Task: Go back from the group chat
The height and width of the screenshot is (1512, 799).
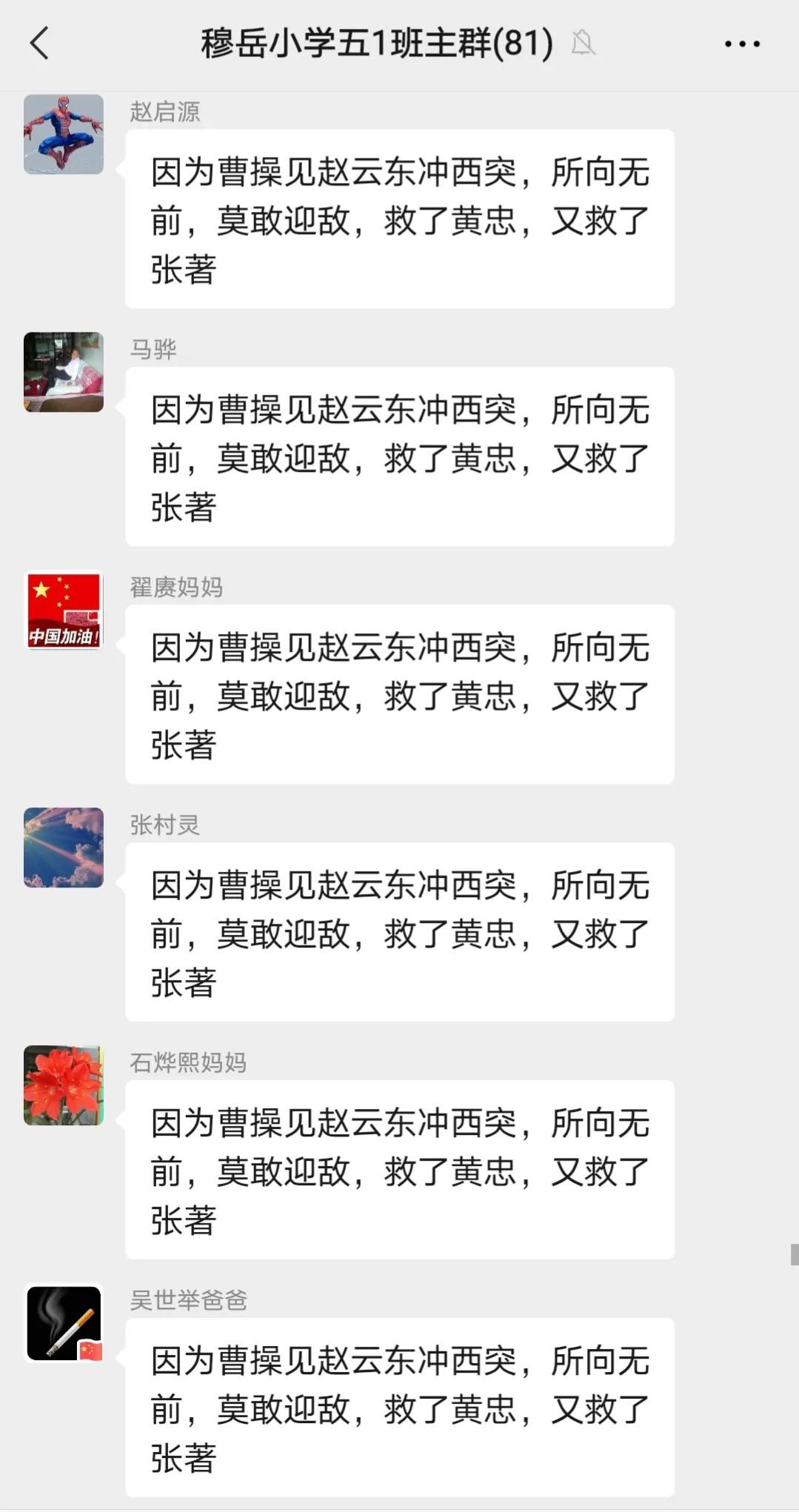Action: click(x=40, y=43)
